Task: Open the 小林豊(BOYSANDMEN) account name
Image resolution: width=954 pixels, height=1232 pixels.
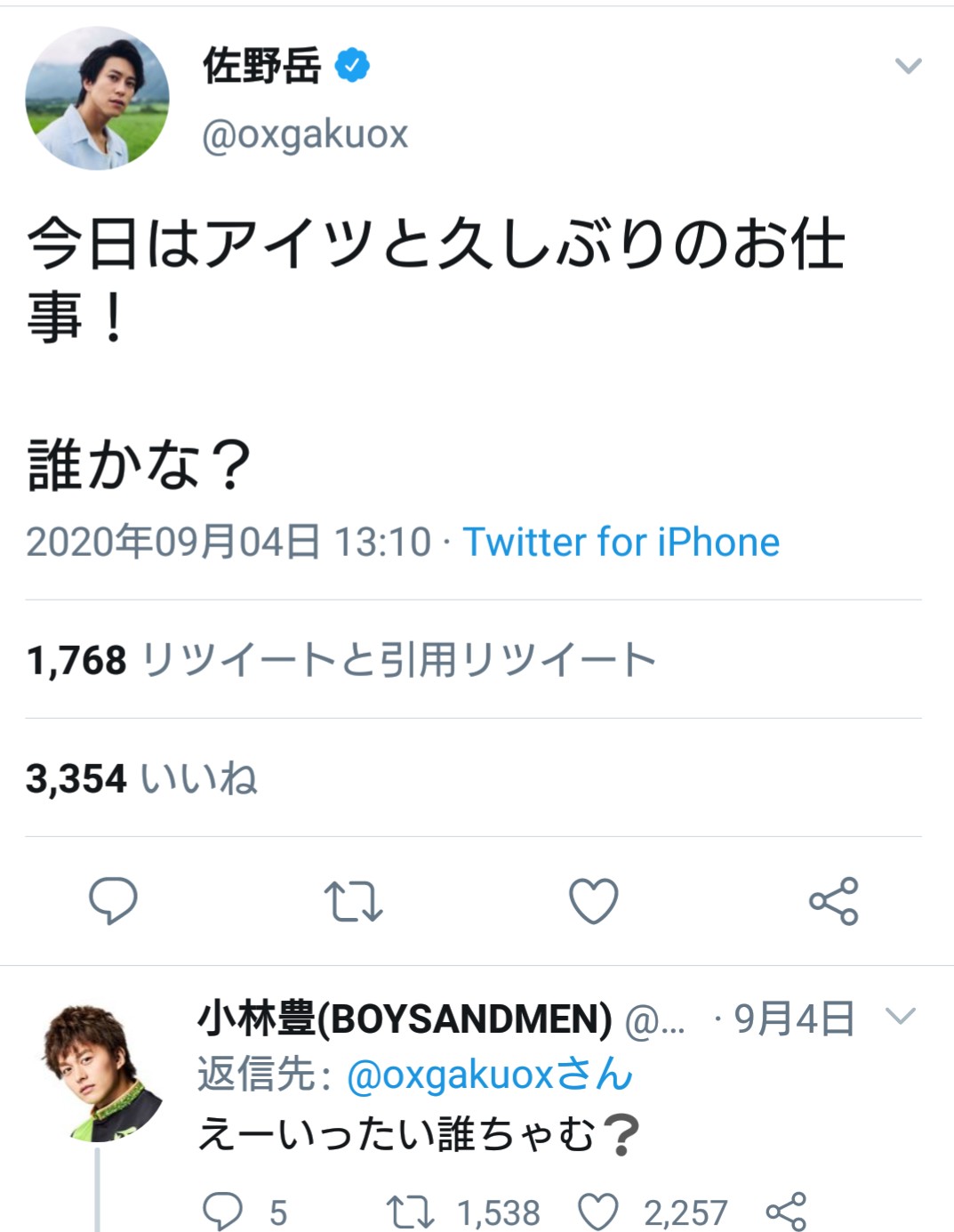Action: coord(405,1019)
